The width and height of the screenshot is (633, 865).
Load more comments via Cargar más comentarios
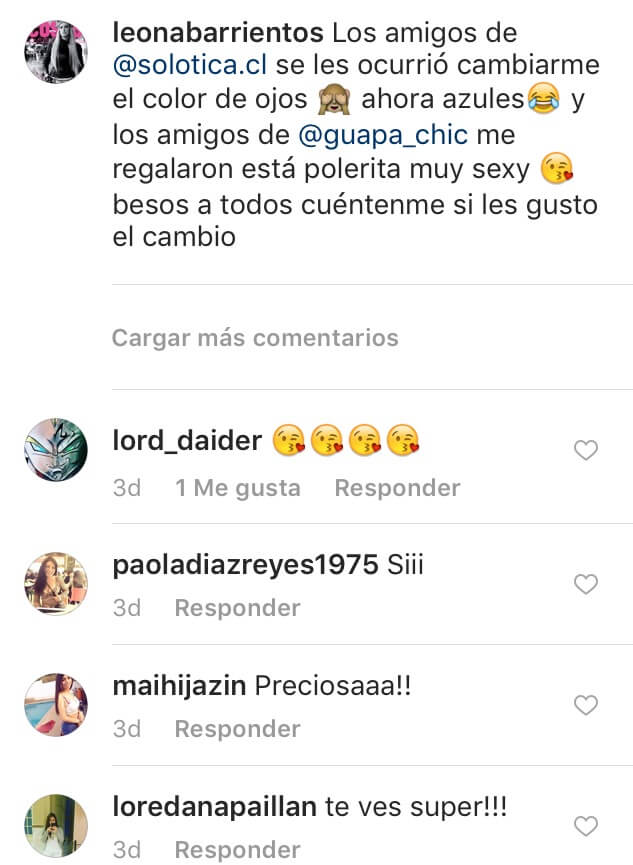coord(254,338)
